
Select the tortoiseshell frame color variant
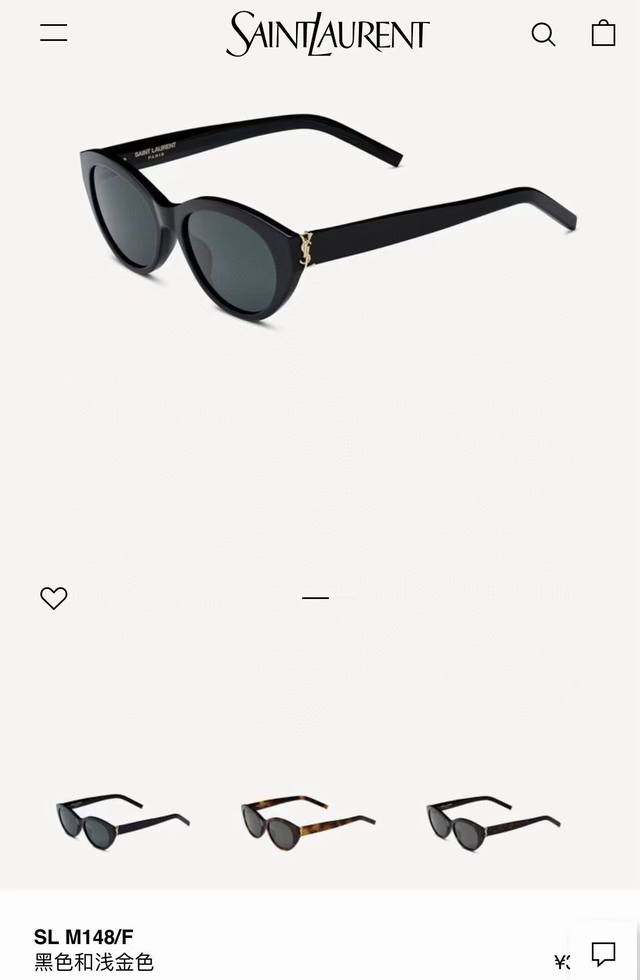pos(307,820)
